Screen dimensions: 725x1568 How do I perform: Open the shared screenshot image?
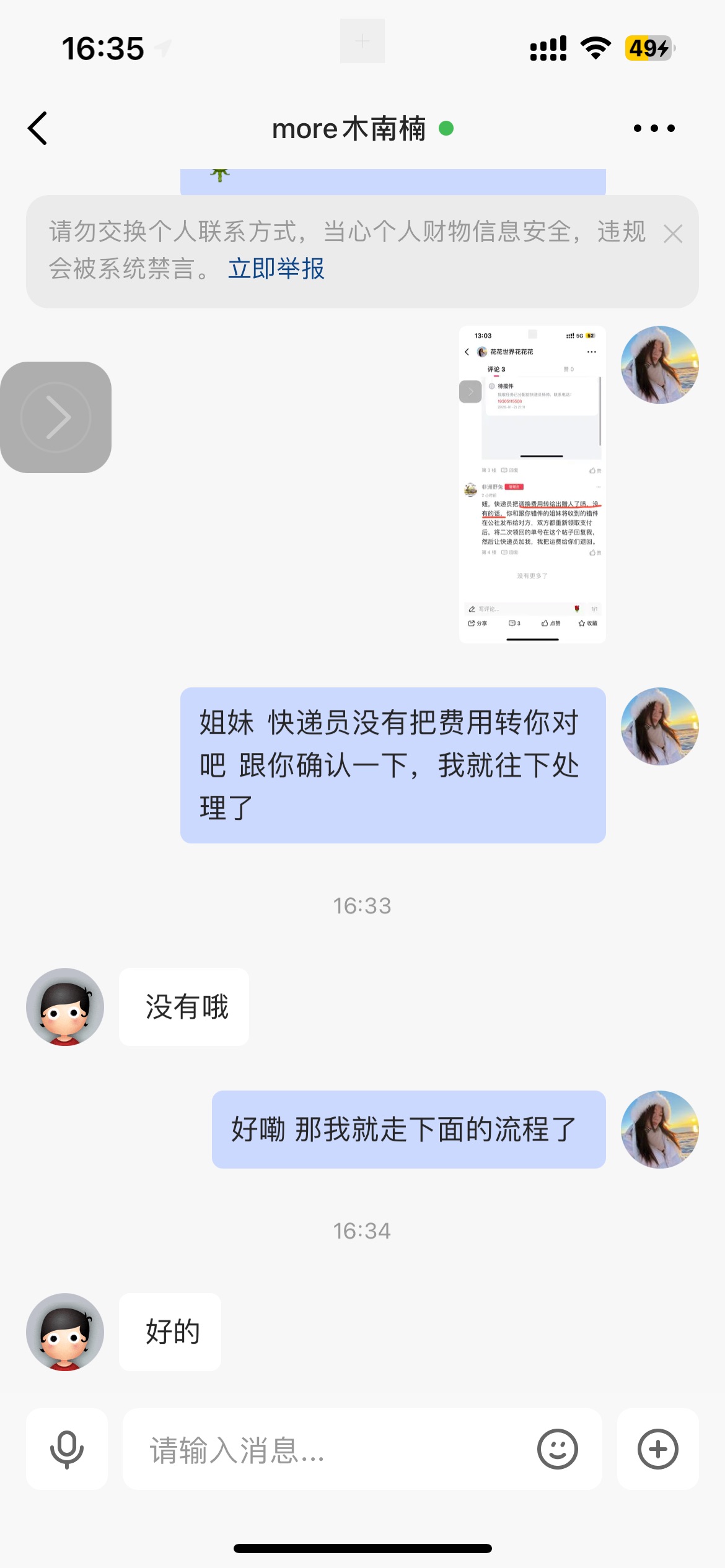coord(532,484)
